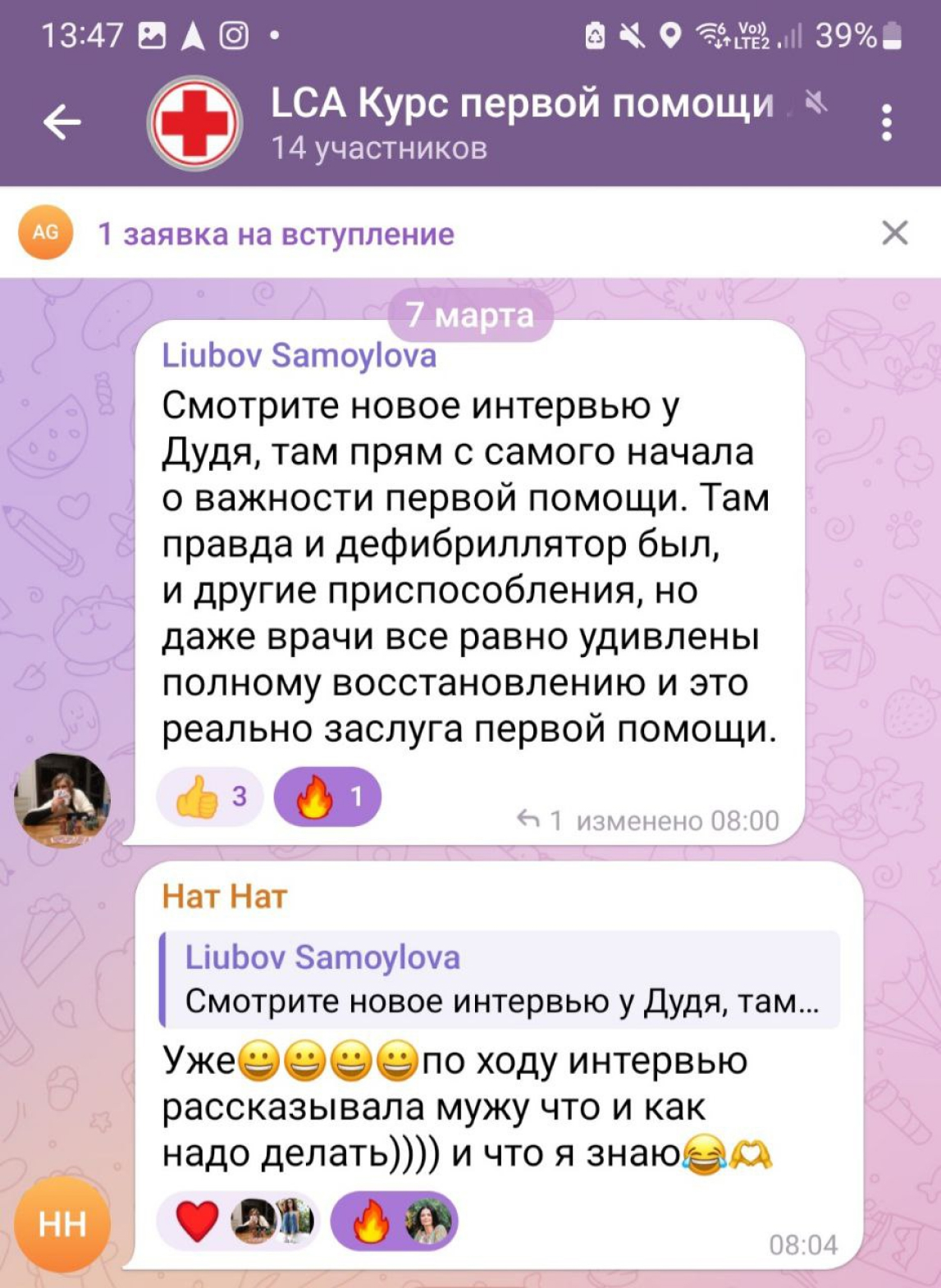The image size is (941, 1288).
Task: Open Нат Нат's avatar profile
Action: (x=62, y=1224)
